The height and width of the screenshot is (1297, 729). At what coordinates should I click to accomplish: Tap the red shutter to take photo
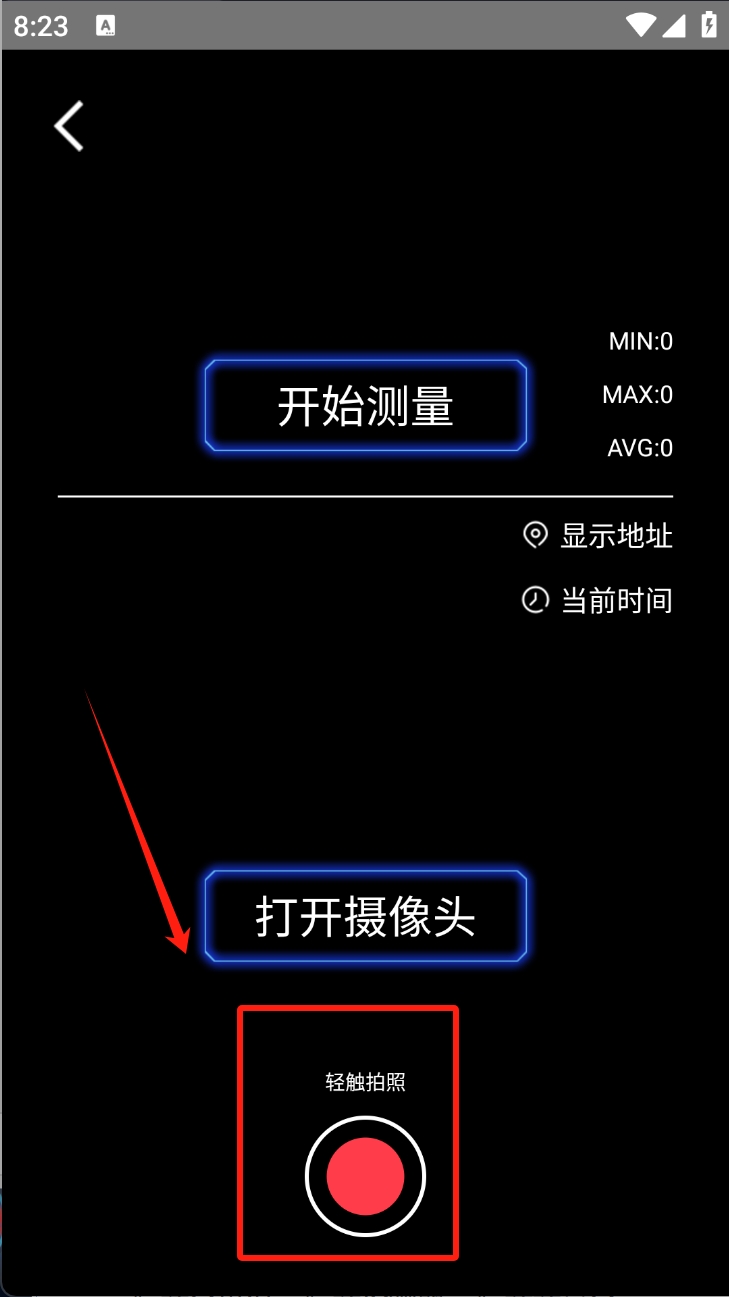coord(365,1177)
